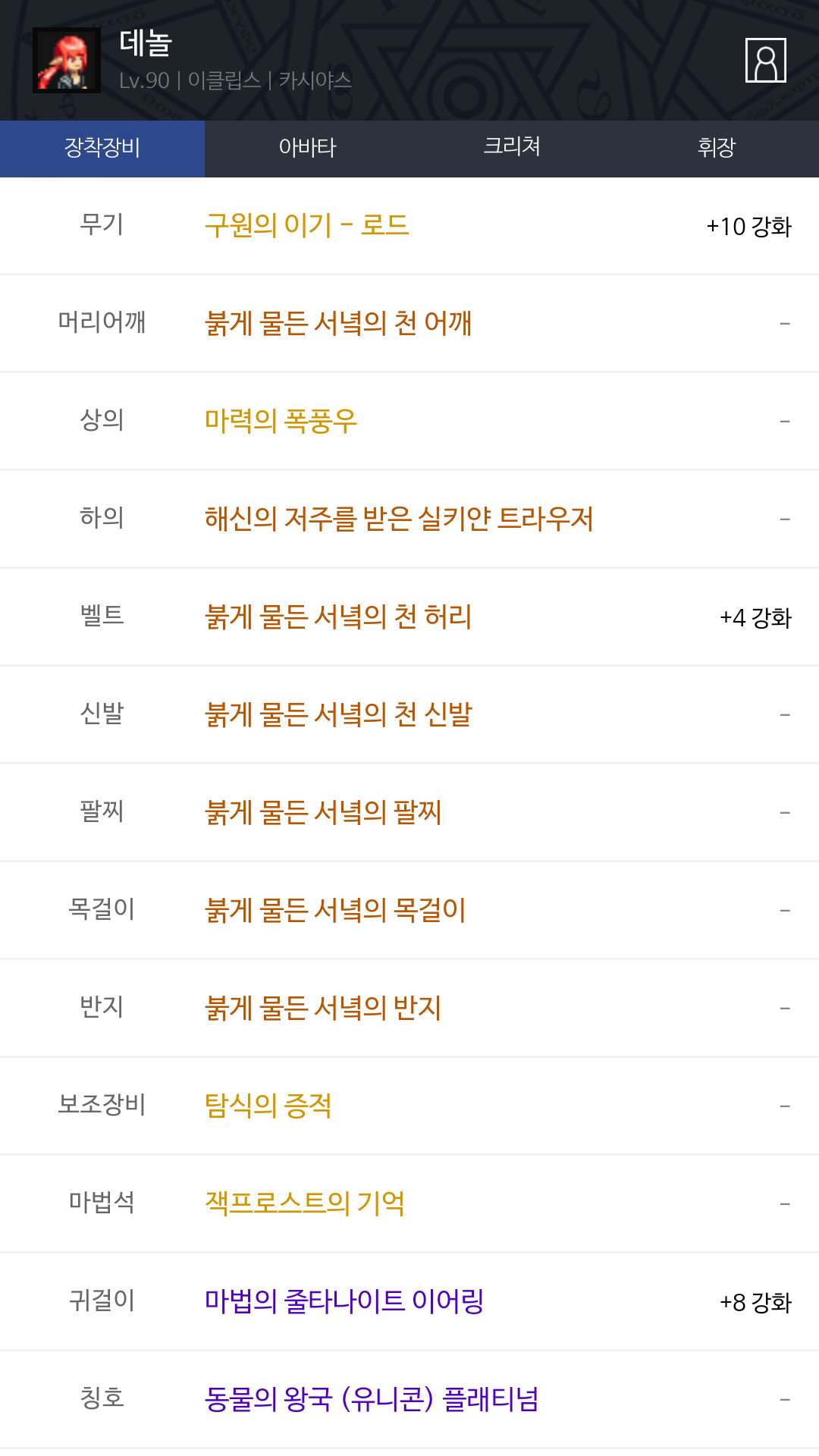Select the 장착장비 tab
Viewport: 819px width, 1456px height.
tap(102, 148)
